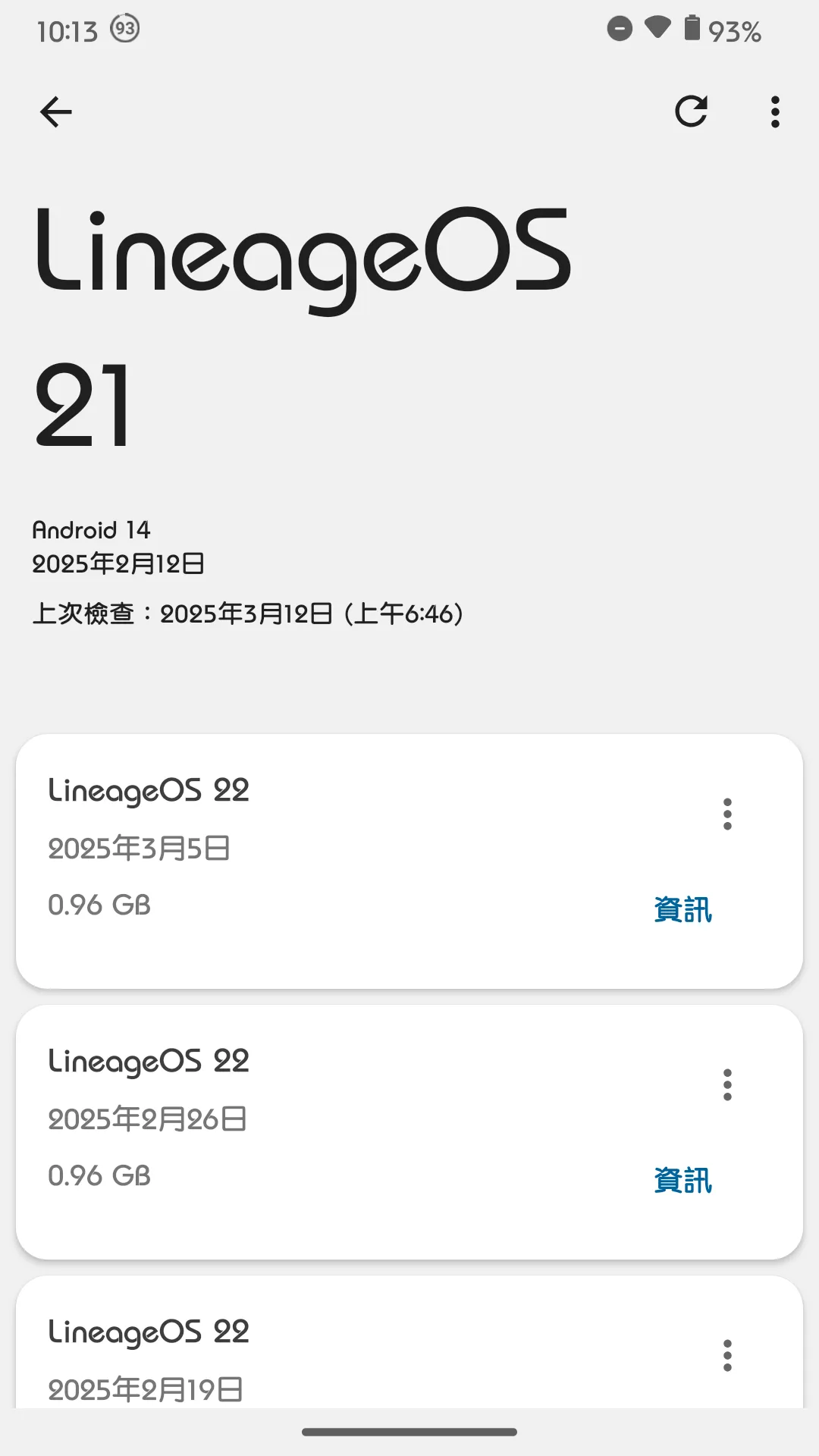
Task: Open options for the 2025年2月26日 update
Action: pyautogui.click(x=727, y=1085)
